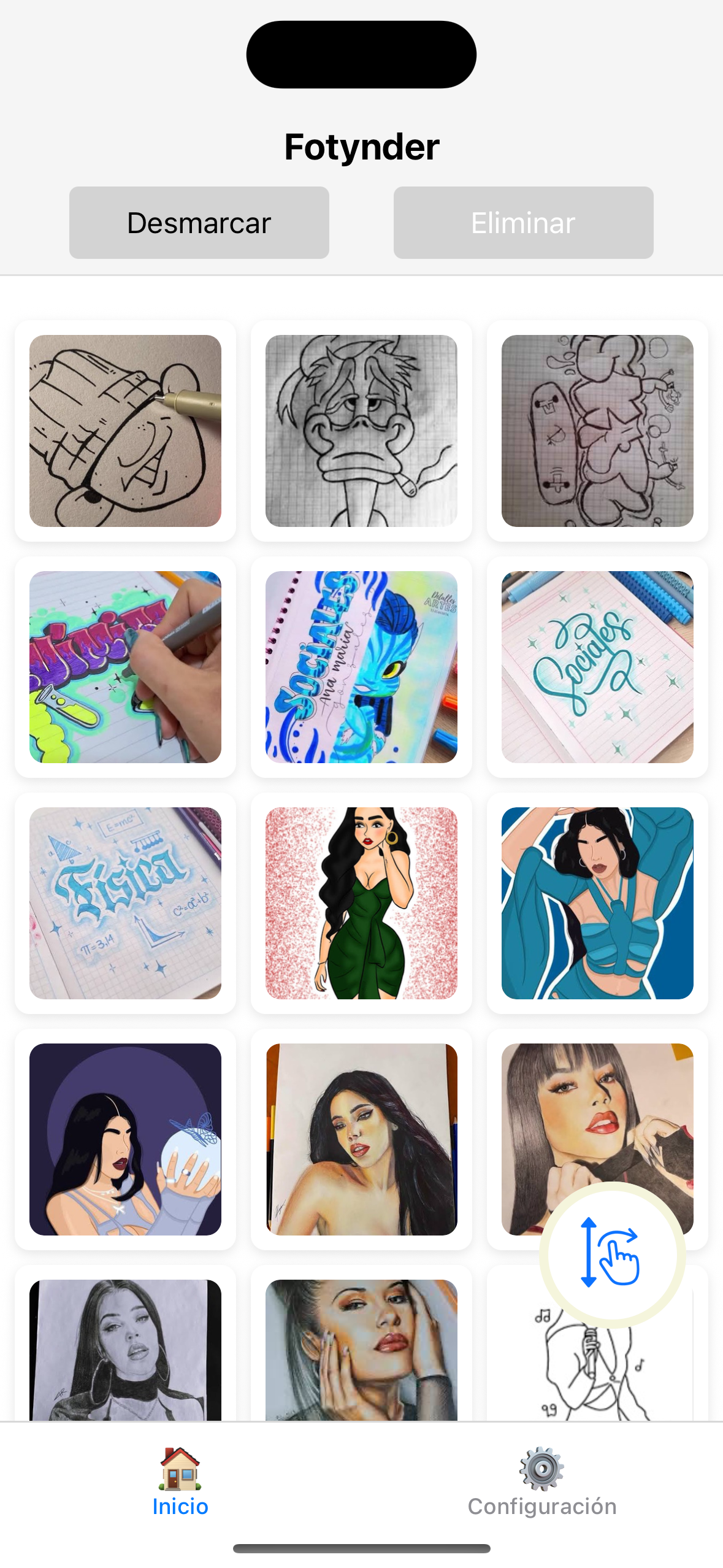Image resolution: width=723 pixels, height=1568 pixels.
Task: Switch to the Configuración tab
Action: pos(541,1482)
